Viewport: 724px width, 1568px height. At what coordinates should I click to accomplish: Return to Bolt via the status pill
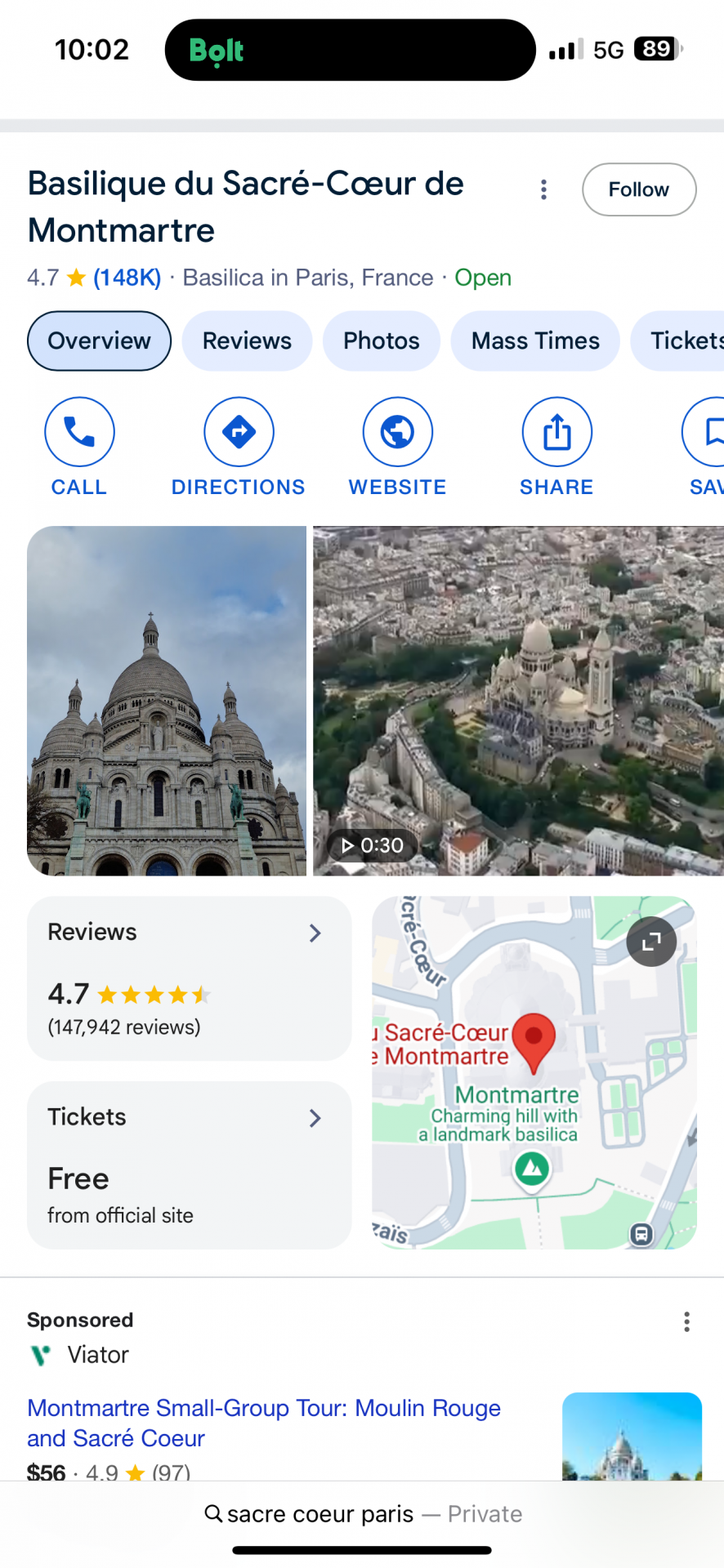point(350,50)
